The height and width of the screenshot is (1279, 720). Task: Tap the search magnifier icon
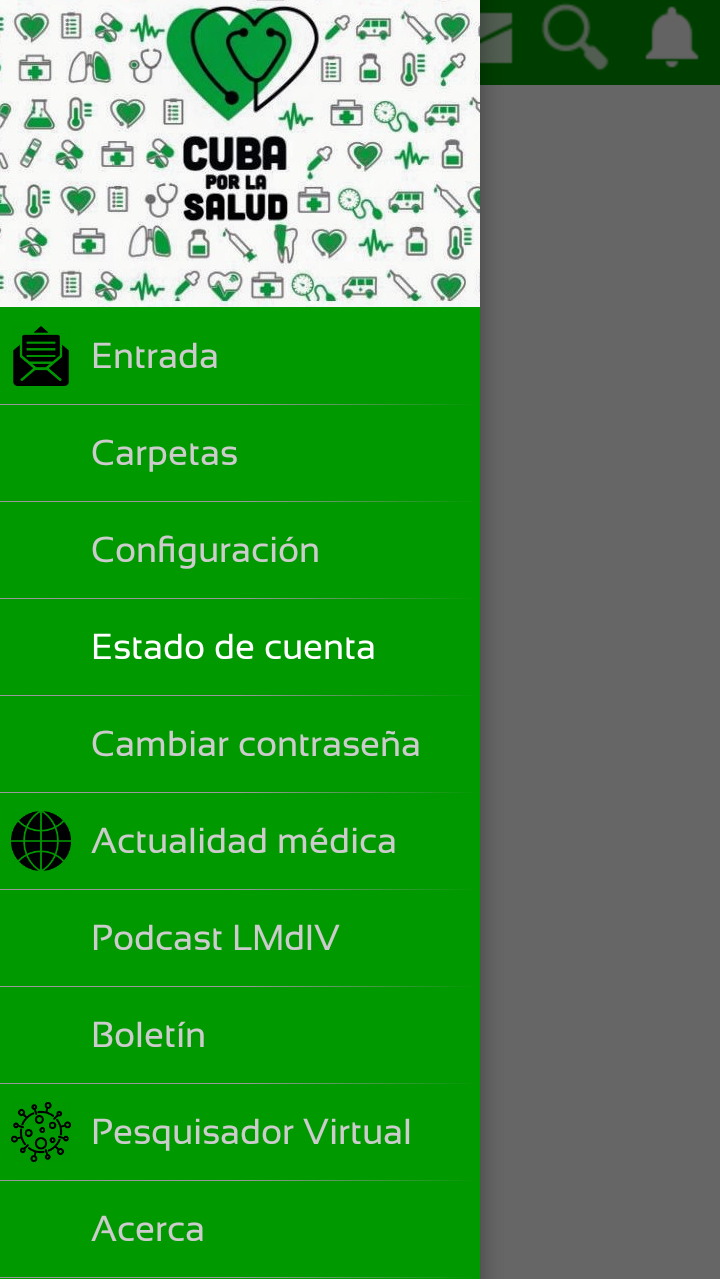[x=574, y=38]
